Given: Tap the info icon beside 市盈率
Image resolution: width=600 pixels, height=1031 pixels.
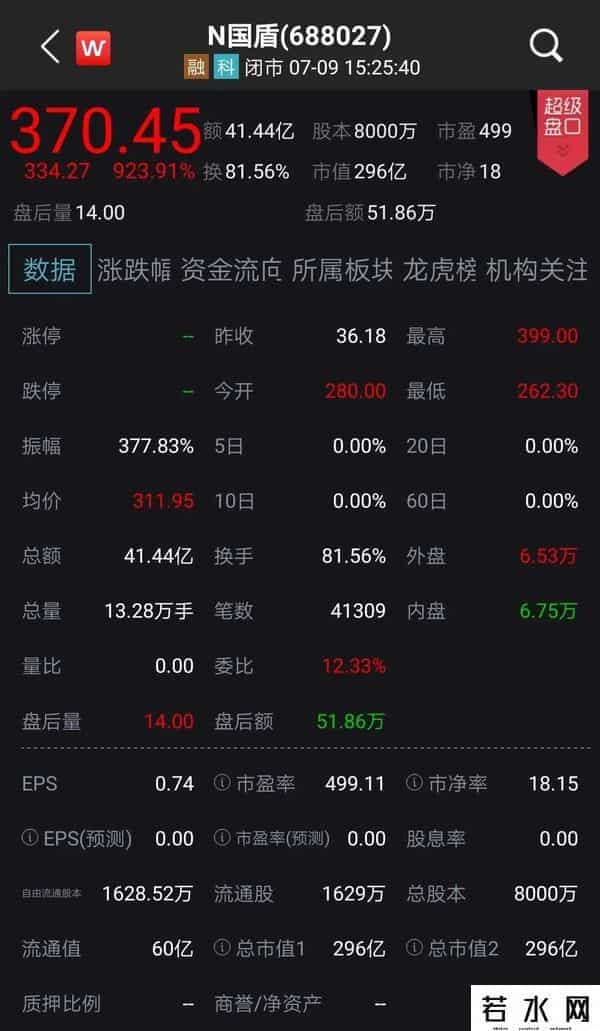Looking at the screenshot, I should coord(222,784).
